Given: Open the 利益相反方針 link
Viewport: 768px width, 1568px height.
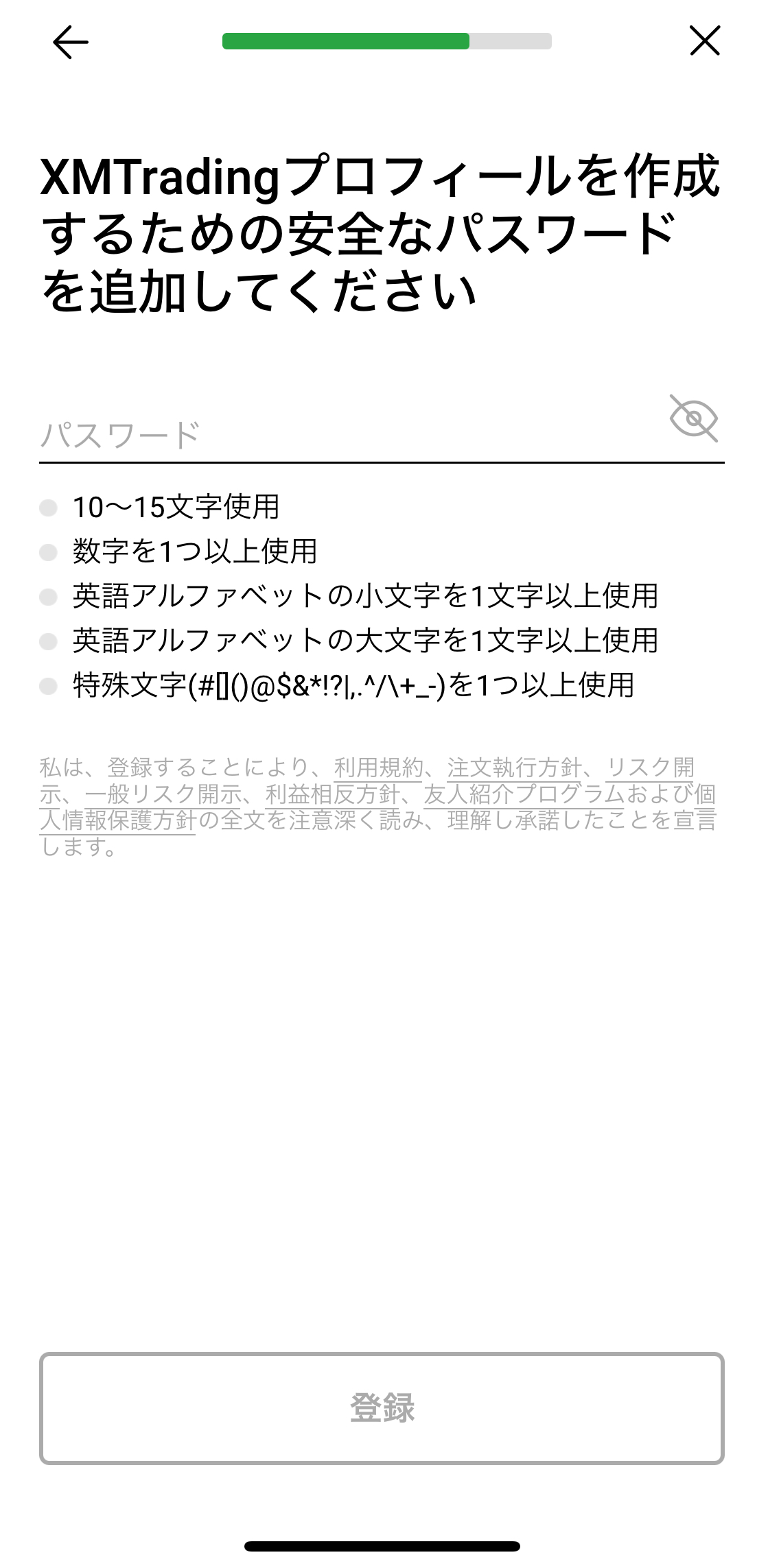Looking at the screenshot, I should (333, 794).
